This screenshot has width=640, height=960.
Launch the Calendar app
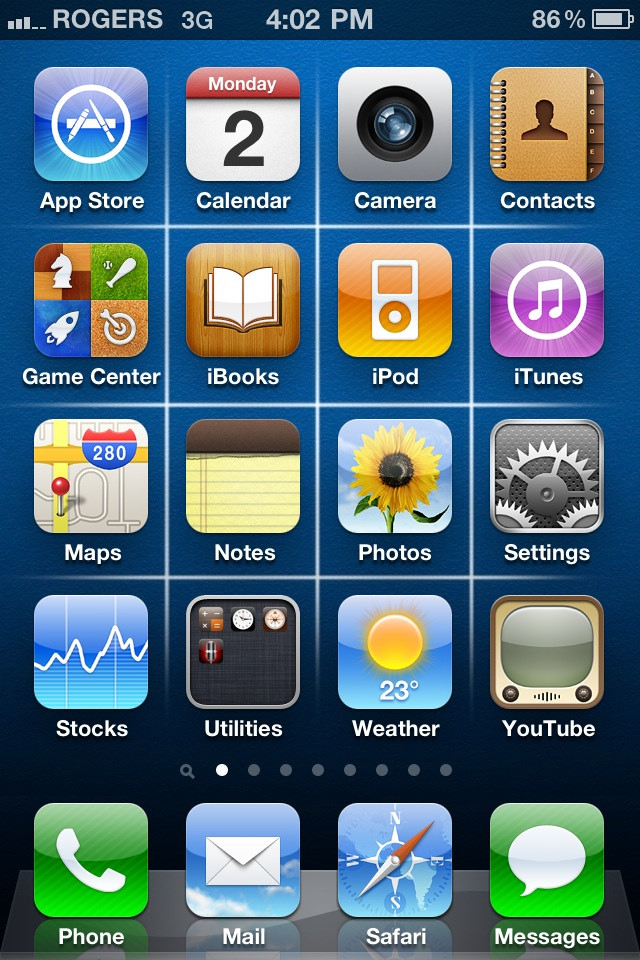point(243,124)
